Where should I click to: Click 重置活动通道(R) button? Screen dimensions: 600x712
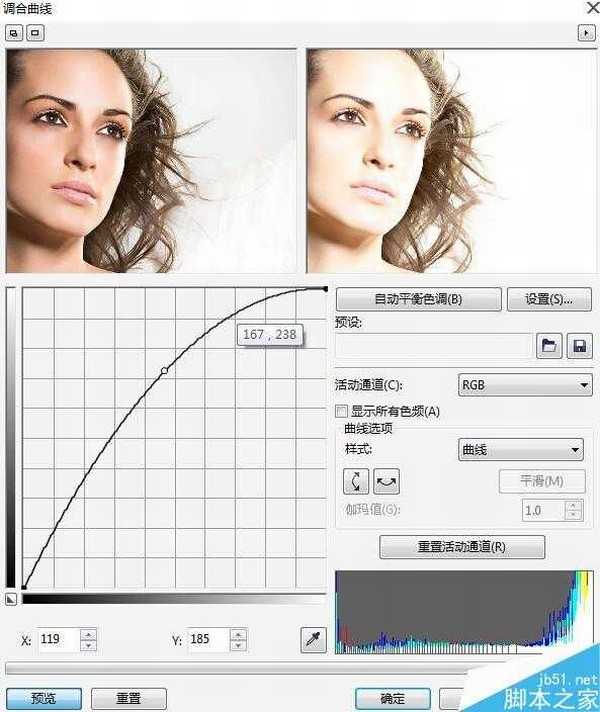[x=462, y=547]
